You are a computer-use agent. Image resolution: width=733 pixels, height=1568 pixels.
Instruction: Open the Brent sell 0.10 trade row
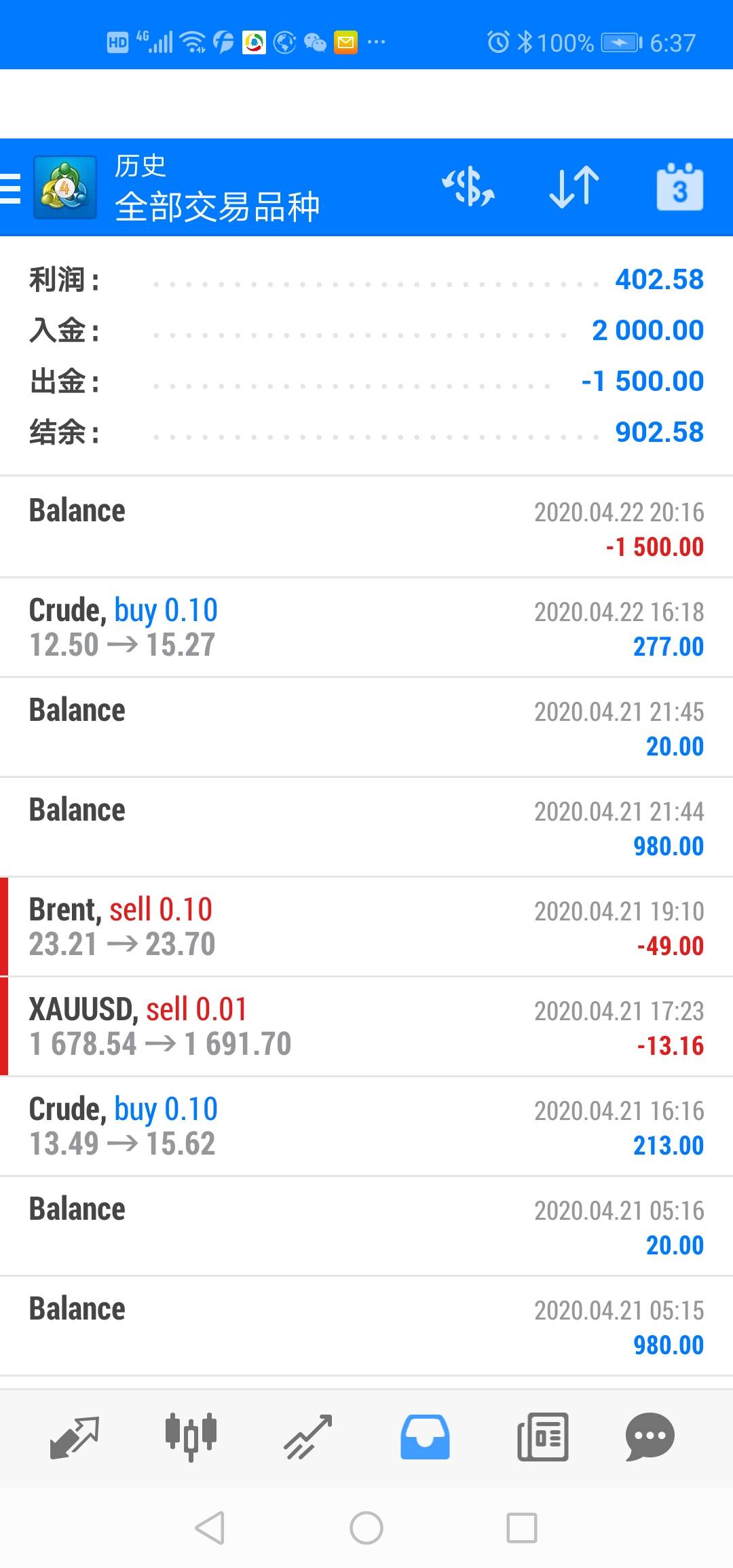click(366, 927)
